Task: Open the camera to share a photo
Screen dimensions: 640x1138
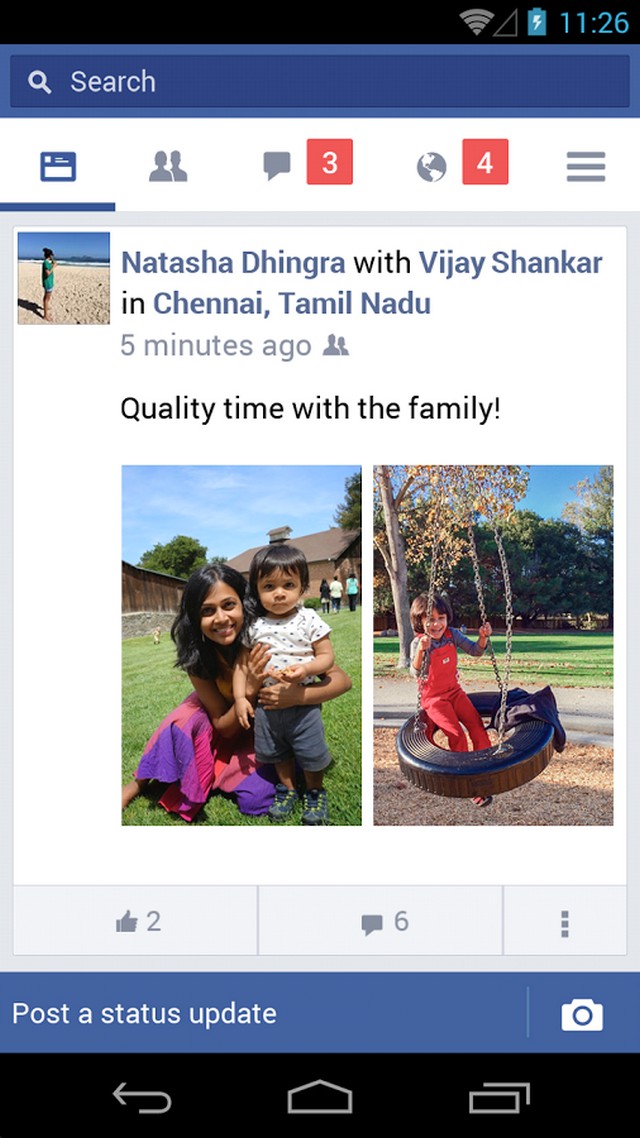Action: tap(582, 1014)
